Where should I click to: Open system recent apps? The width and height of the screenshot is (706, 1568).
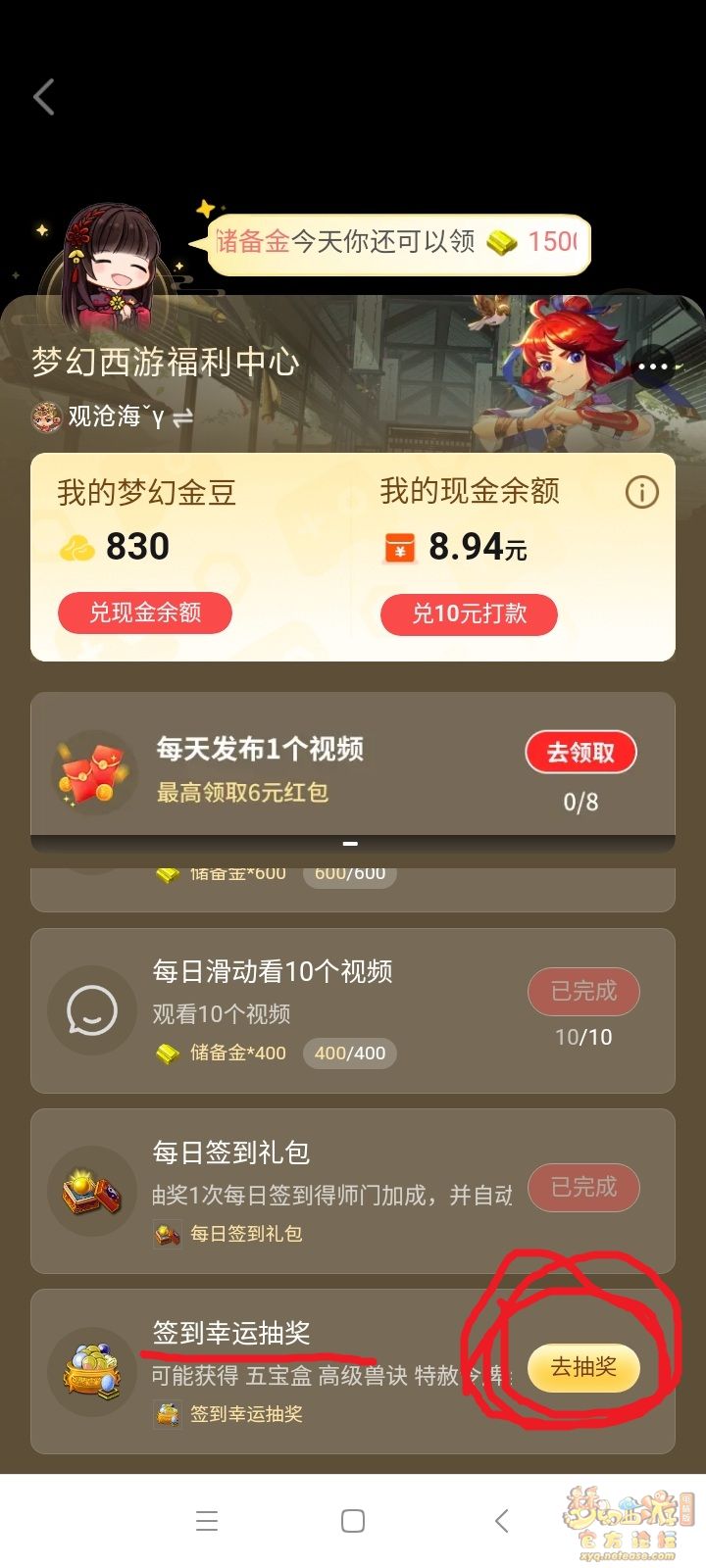click(206, 1521)
